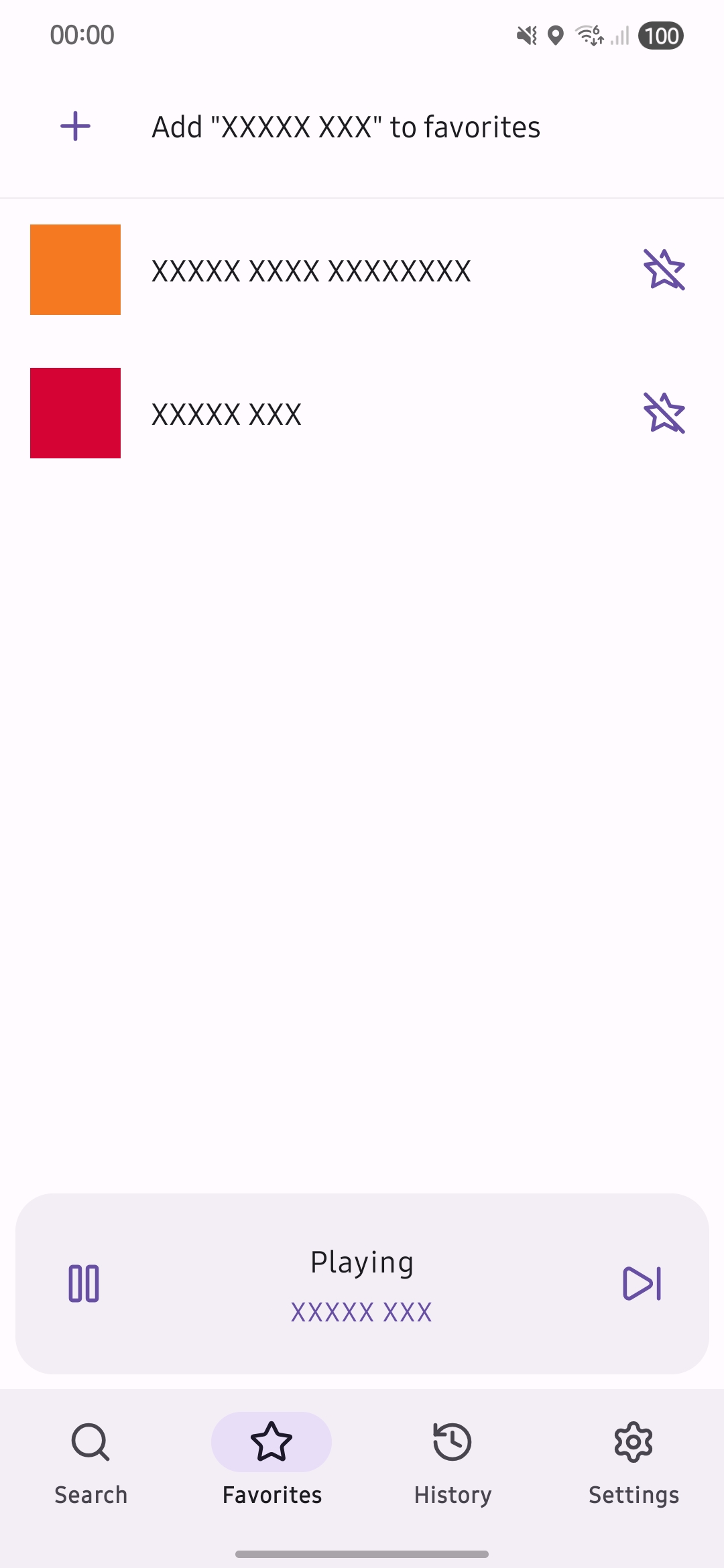The image size is (724, 1568).
Task: Open the now playing XXXXX XXX title
Action: (x=361, y=1311)
